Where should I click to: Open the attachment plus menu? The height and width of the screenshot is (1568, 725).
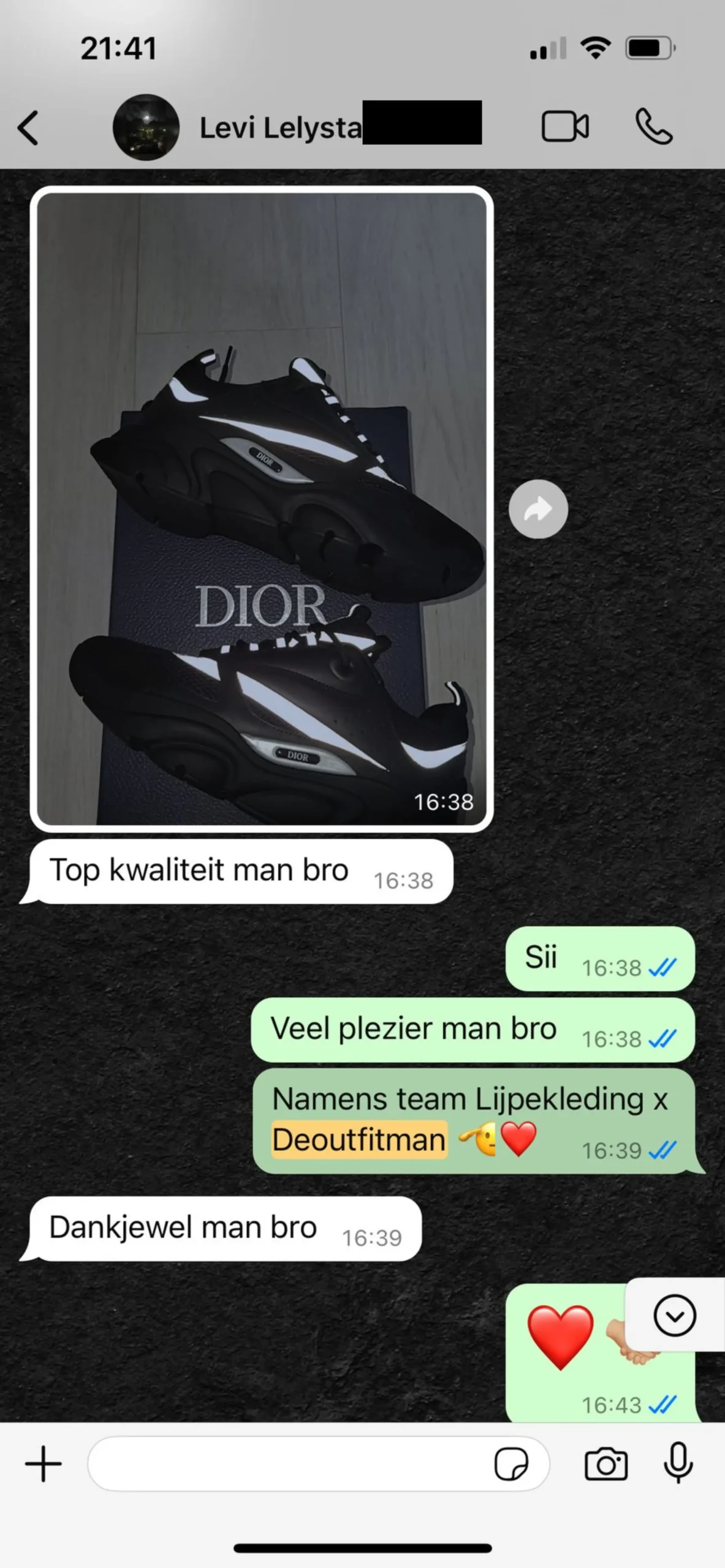[x=44, y=1464]
